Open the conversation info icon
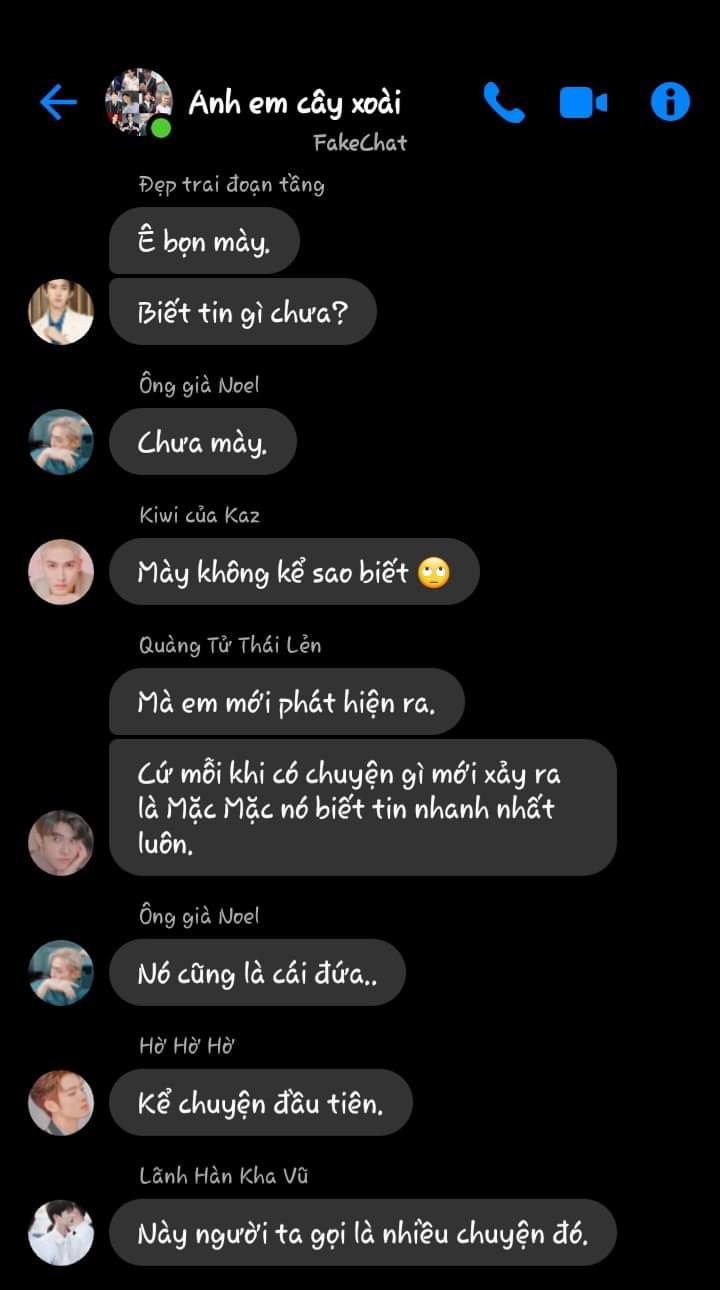 (670, 102)
